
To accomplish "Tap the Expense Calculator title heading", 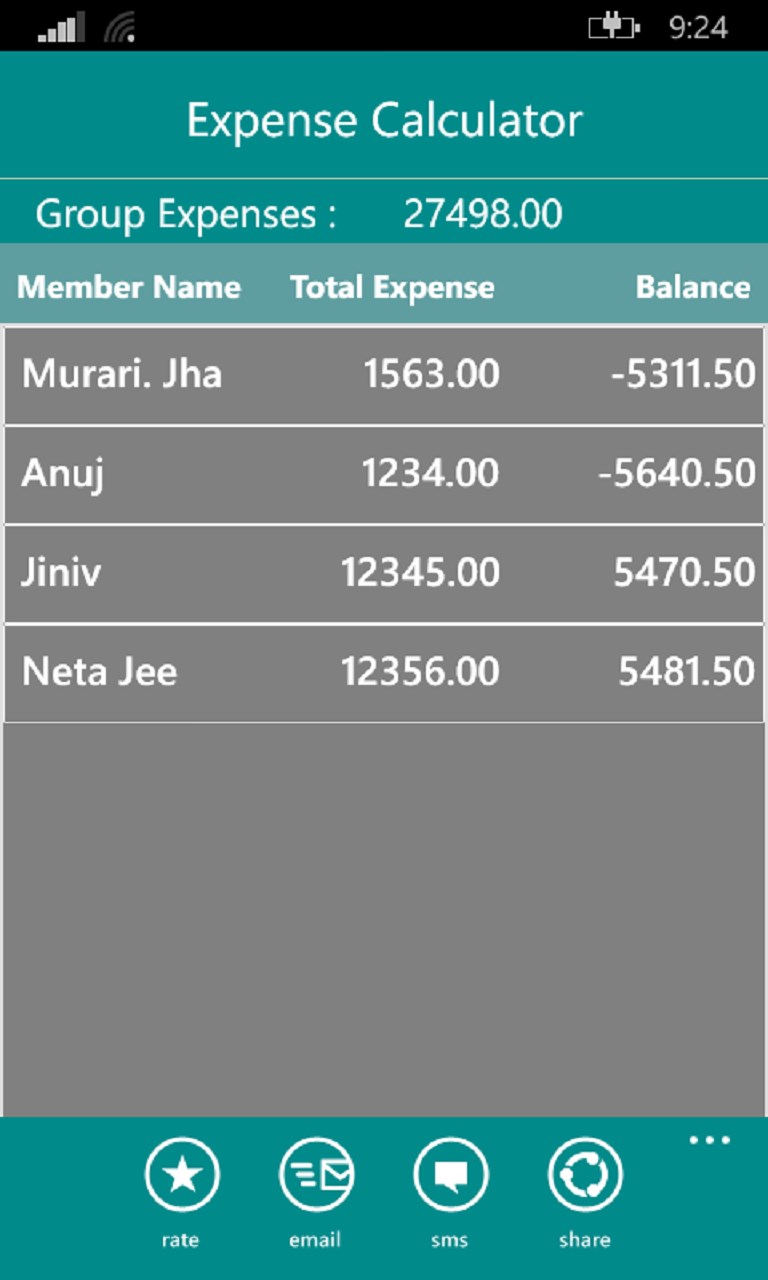I will click(384, 120).
